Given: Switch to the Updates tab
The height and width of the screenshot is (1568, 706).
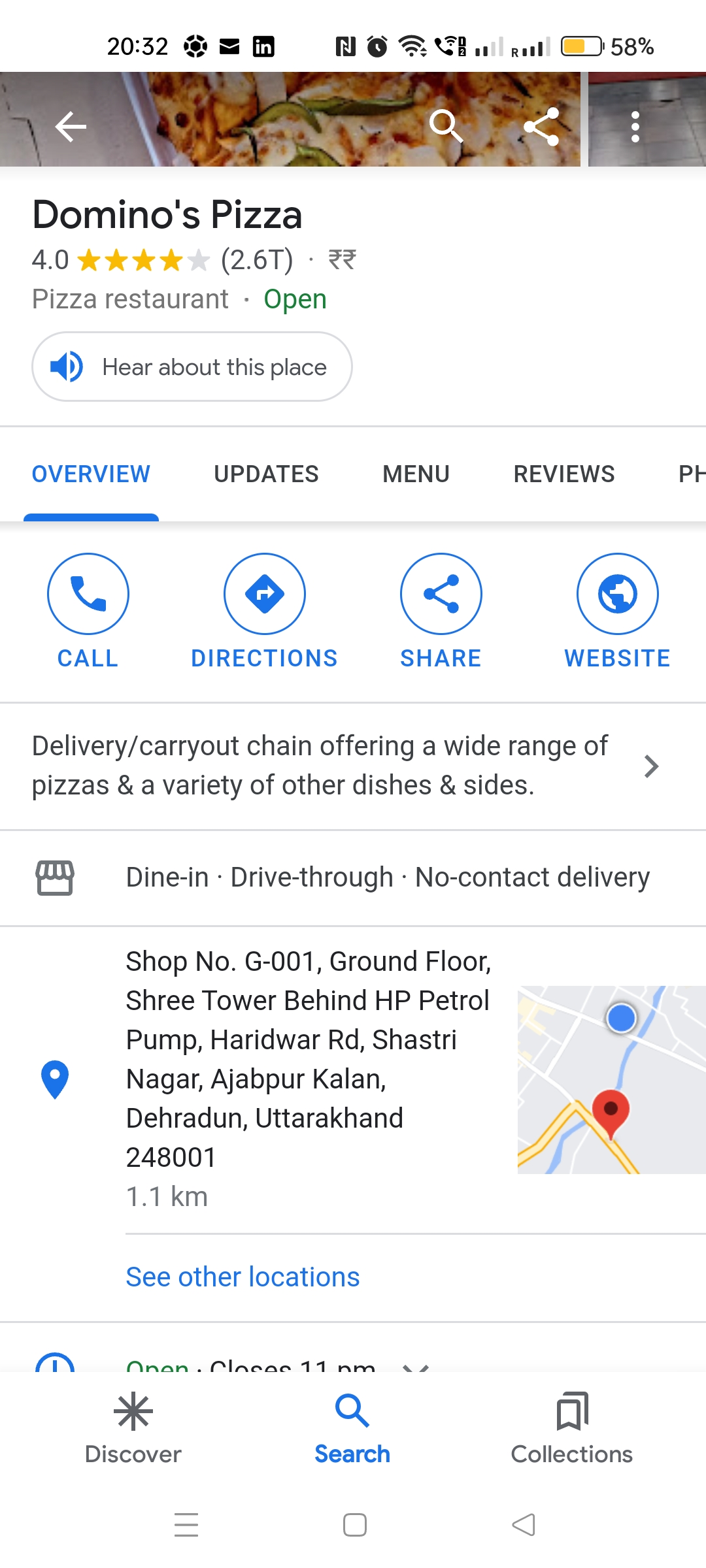Looking at the screenshot, I should [266, 474].
